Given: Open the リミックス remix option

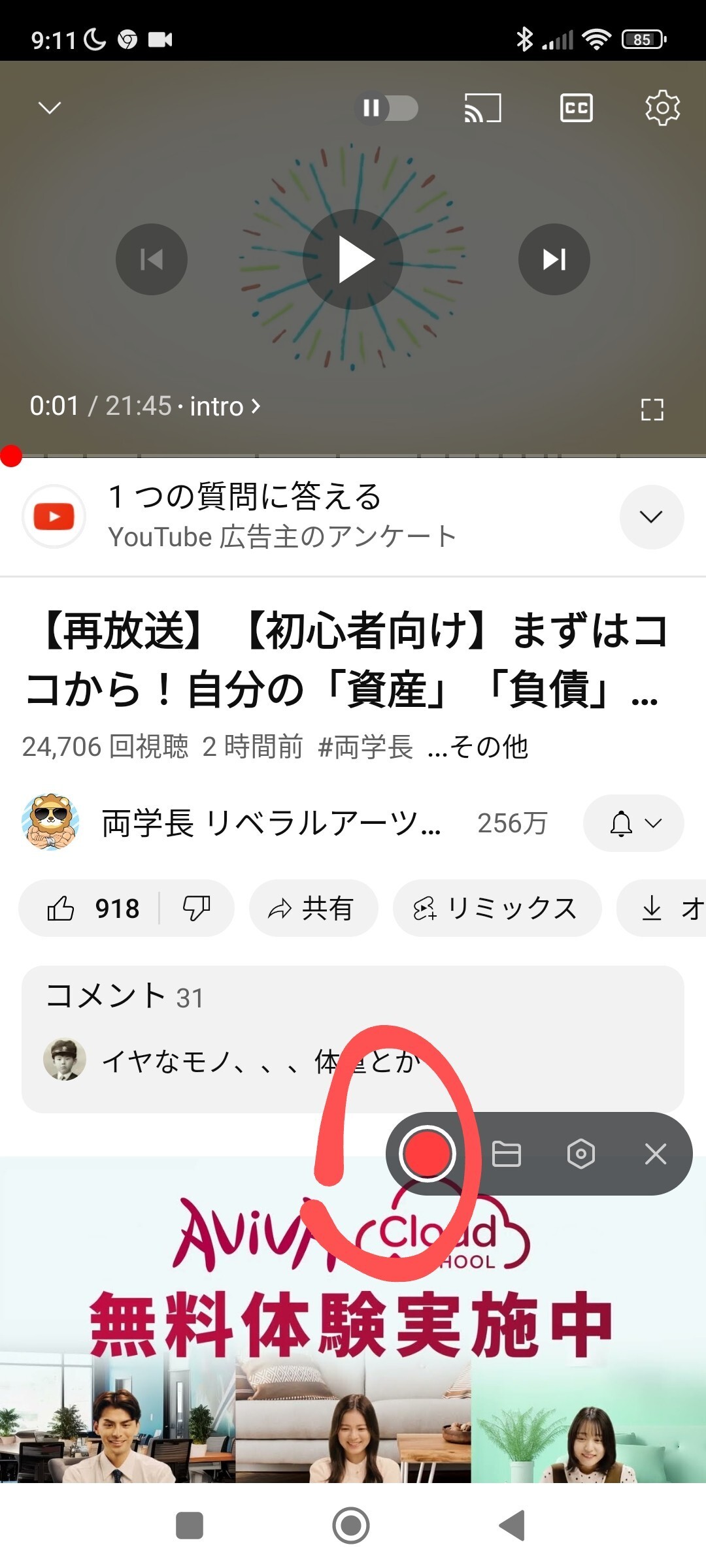Looking at the screenshot, I should tap(497, 908).
